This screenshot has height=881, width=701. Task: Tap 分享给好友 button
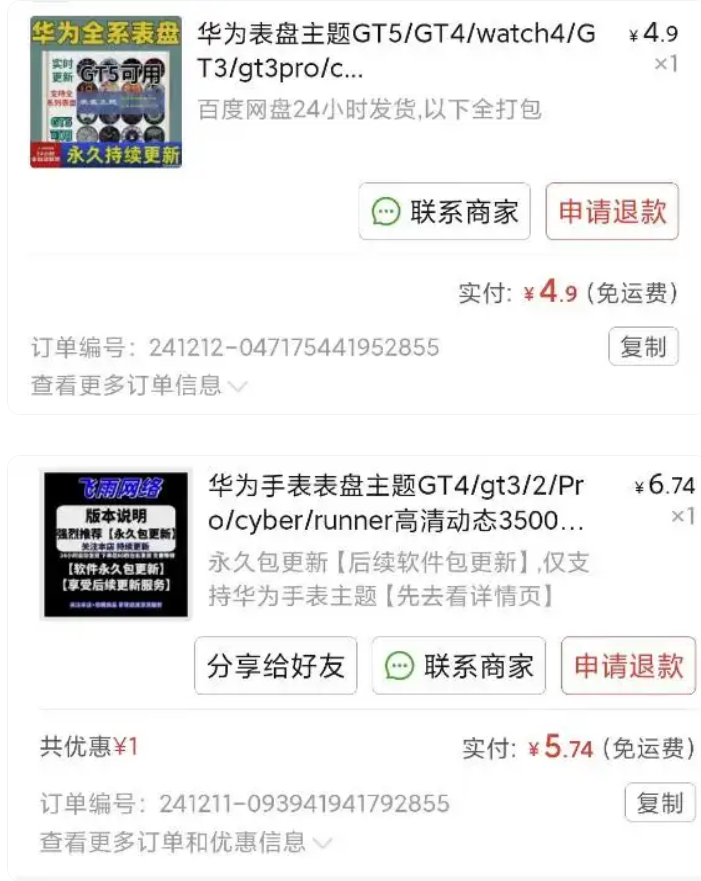[x=275, y=666]
